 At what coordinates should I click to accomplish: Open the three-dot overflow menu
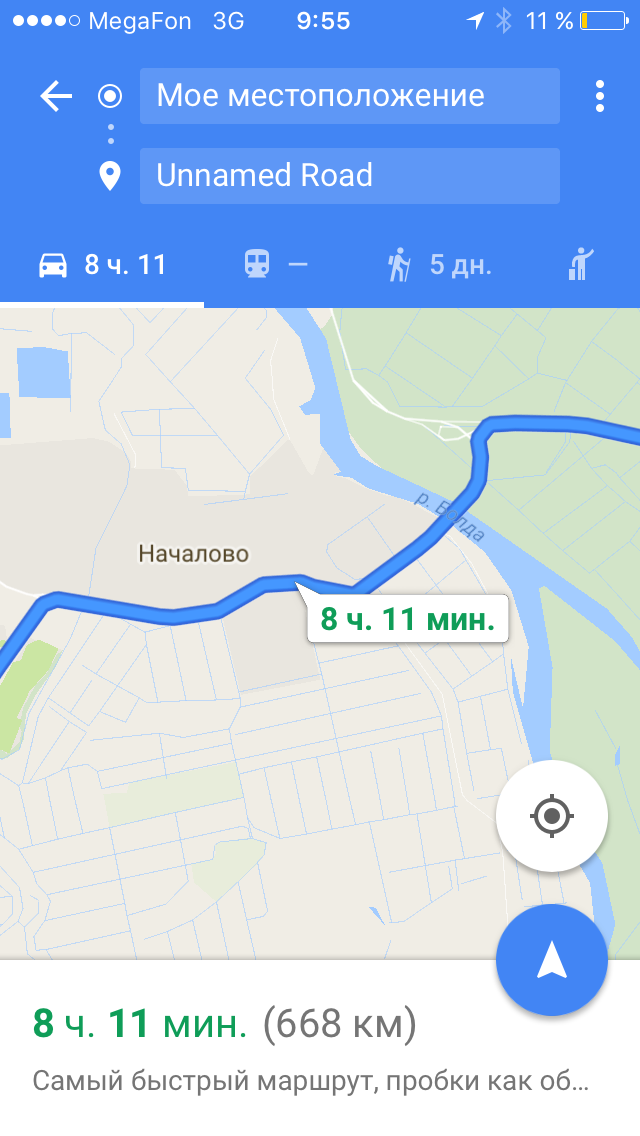click(599, 96)
